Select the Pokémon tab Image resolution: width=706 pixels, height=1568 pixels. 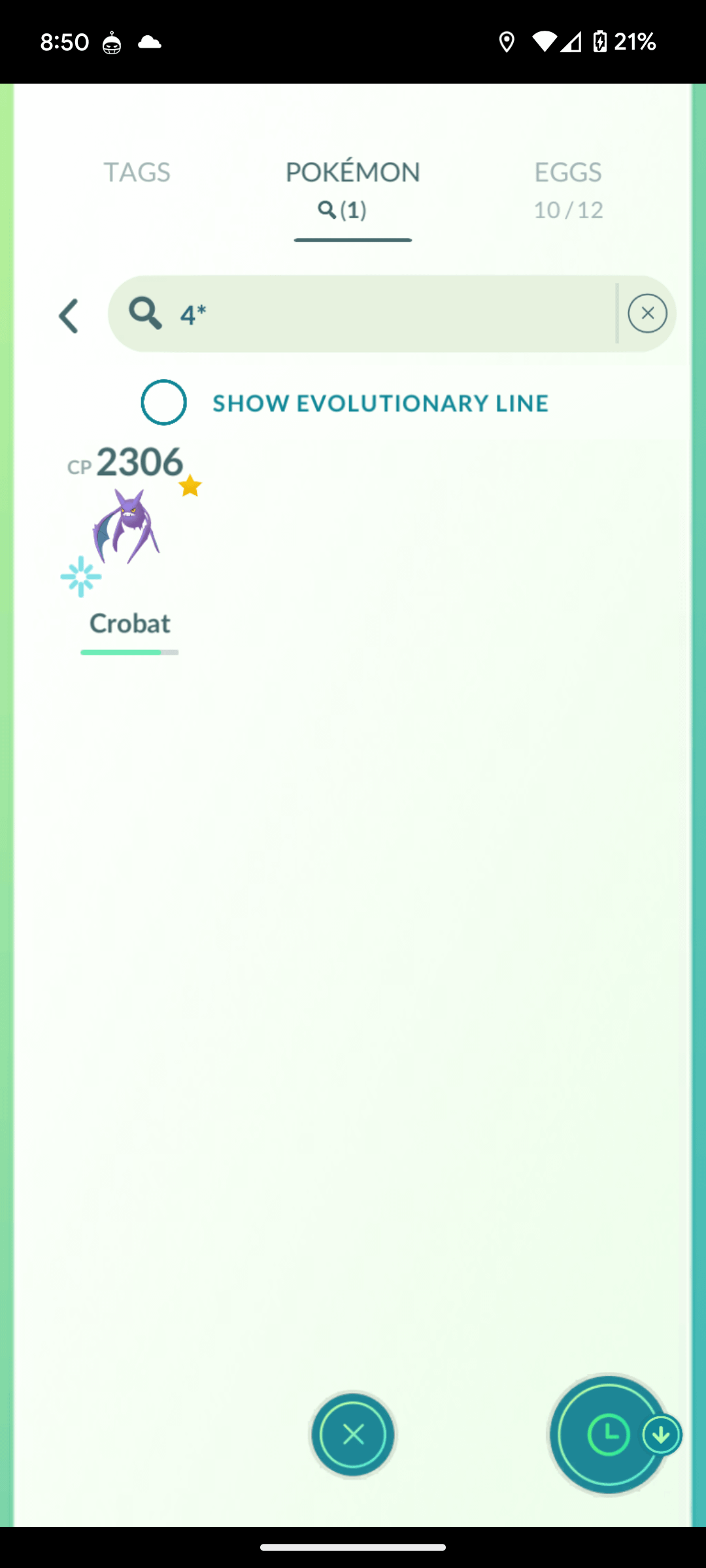[352, 188]
